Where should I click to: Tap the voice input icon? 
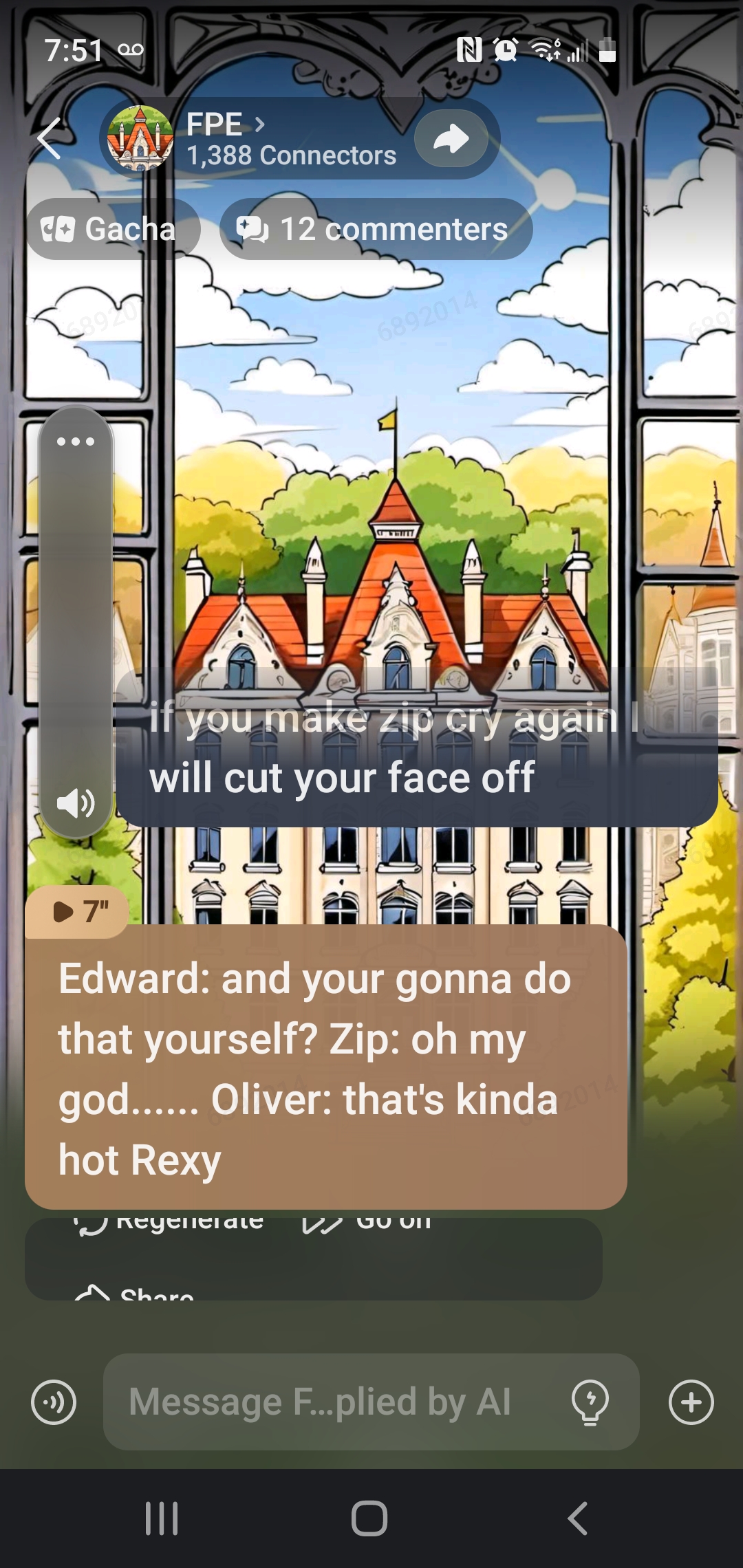54,1402
